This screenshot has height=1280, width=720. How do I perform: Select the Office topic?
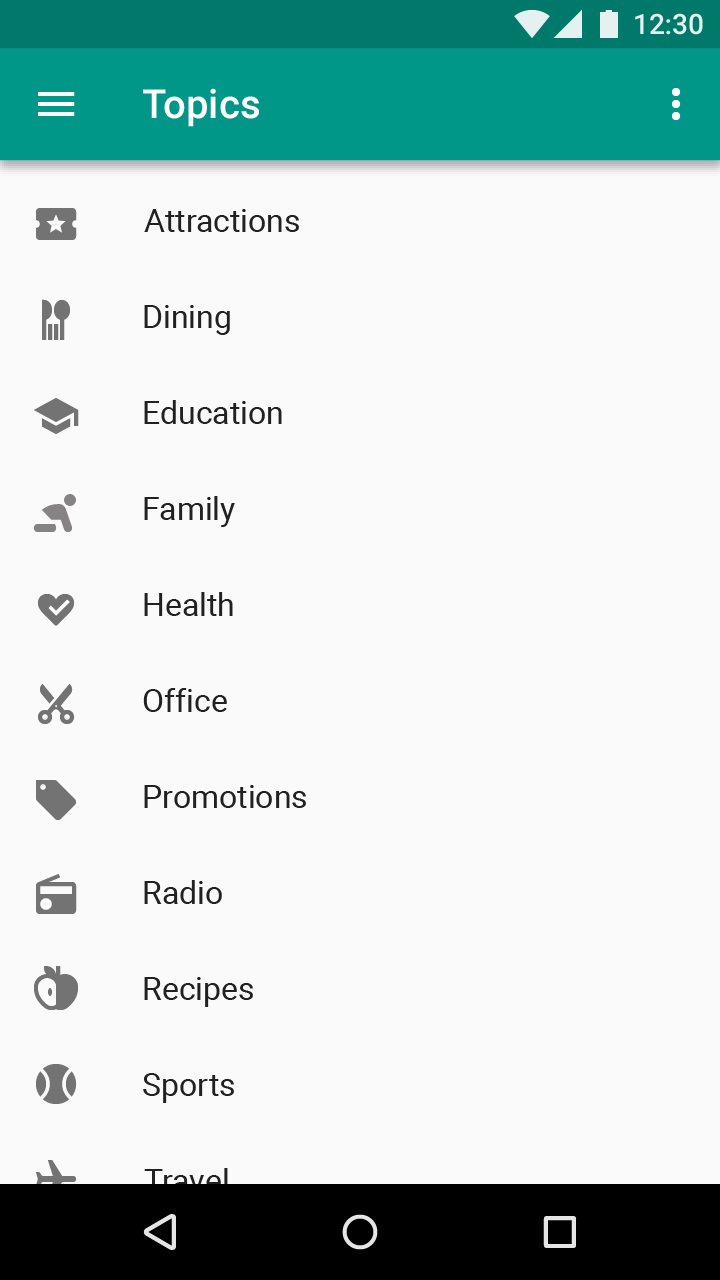[x=360, y=701]
